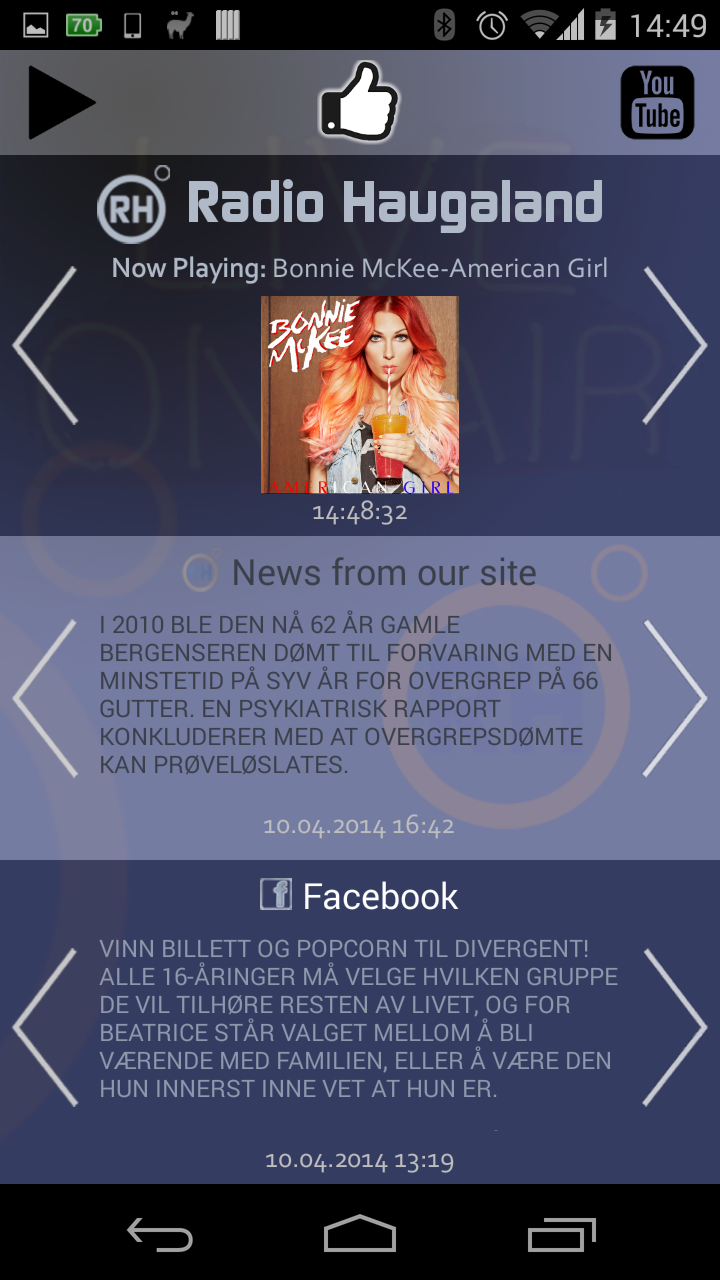Show next article in News from our site
This screenshot has width=720, height=1280.
pos(674,698)
